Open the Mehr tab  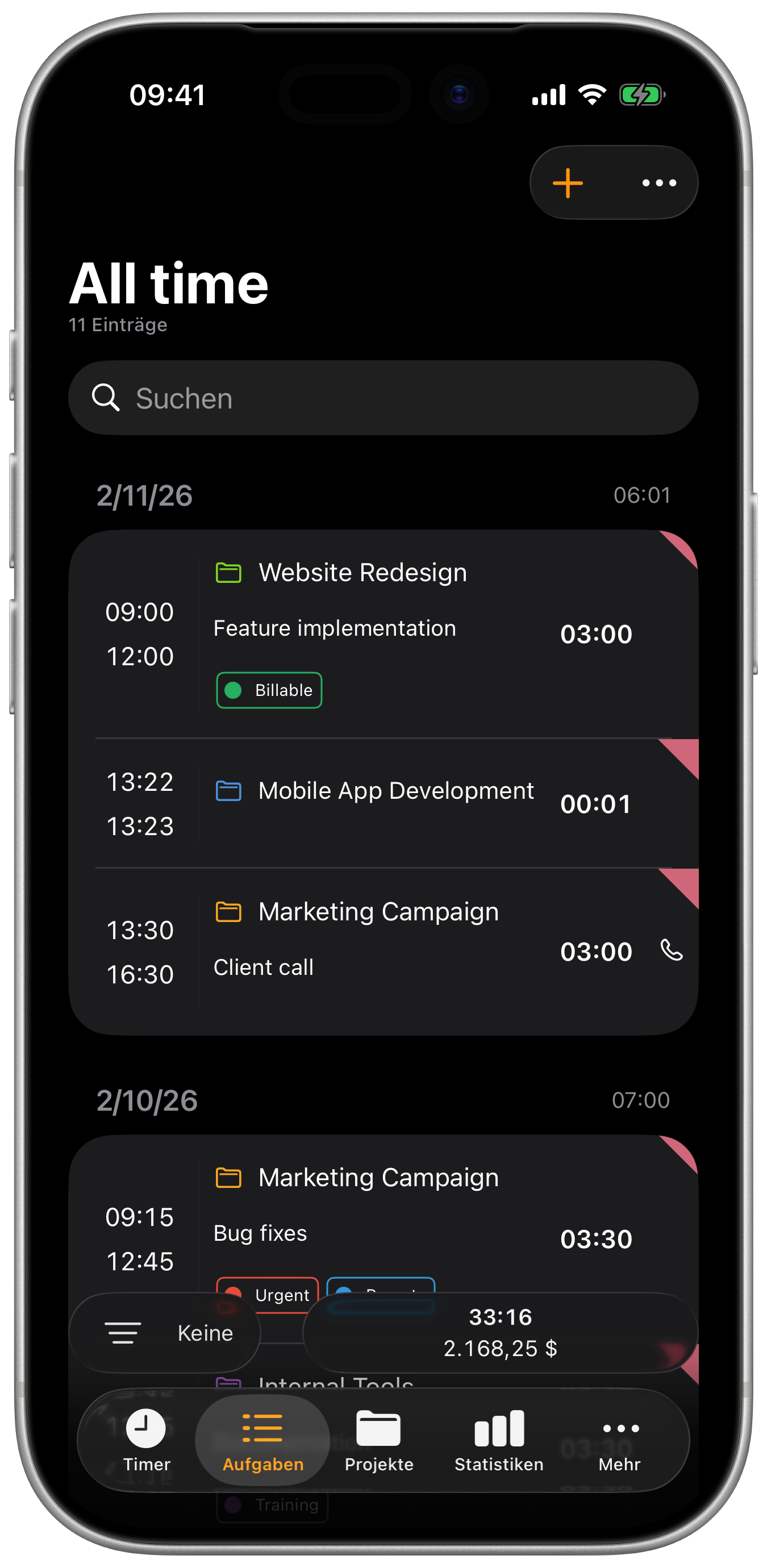pyautogui.click(x=620, y=1440)
